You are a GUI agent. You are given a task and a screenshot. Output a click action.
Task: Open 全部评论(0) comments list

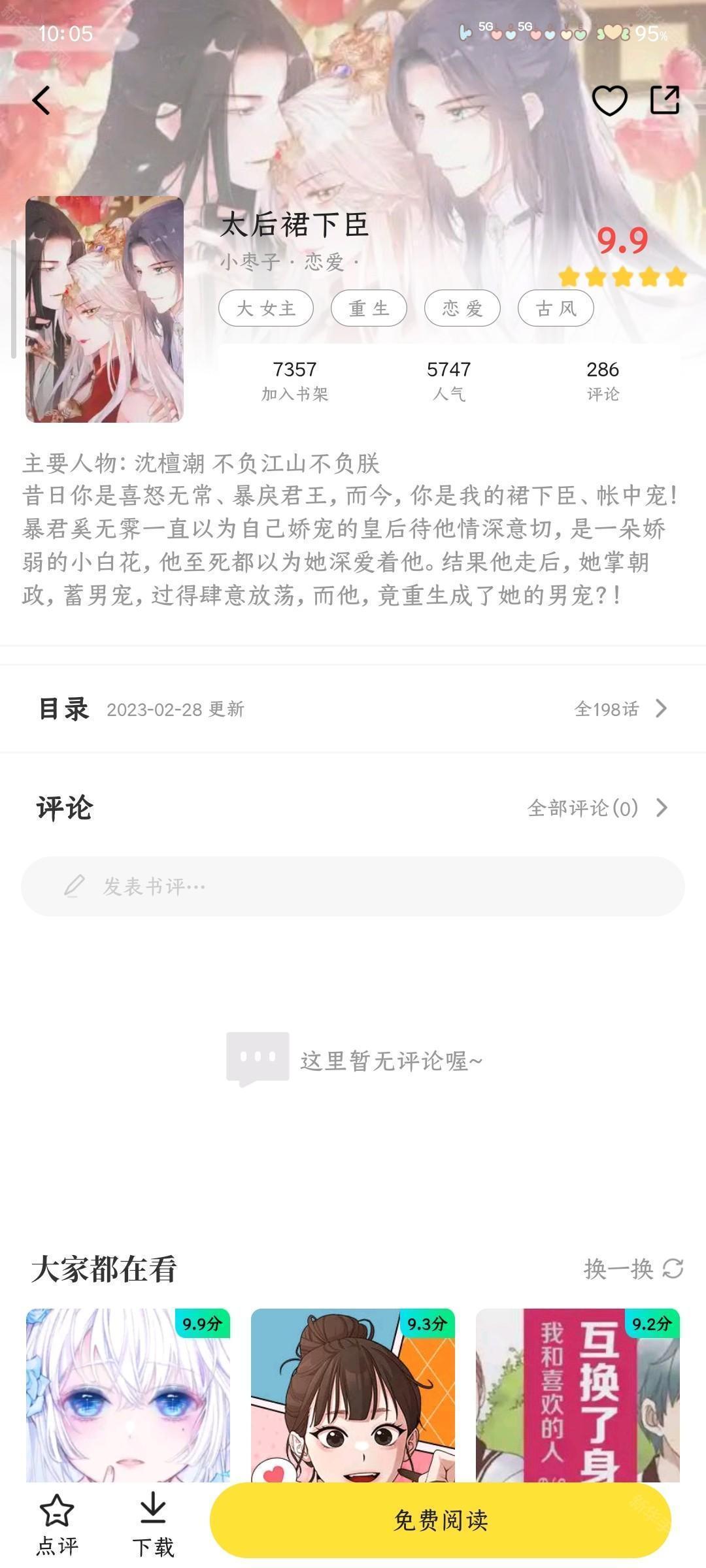[x=580, y=808]
